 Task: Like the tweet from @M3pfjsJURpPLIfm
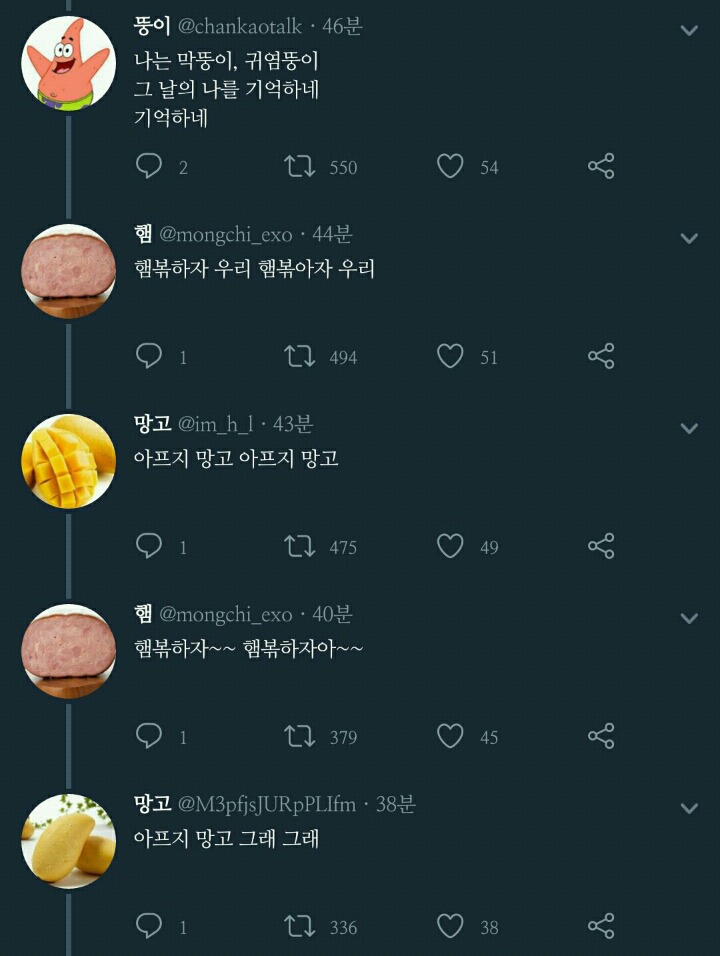point(450,926)
